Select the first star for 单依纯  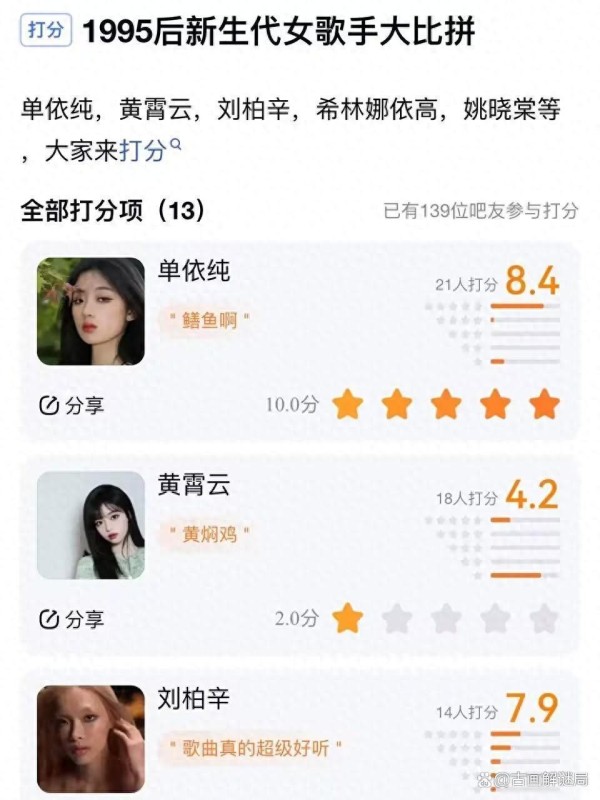click(347, 404)
